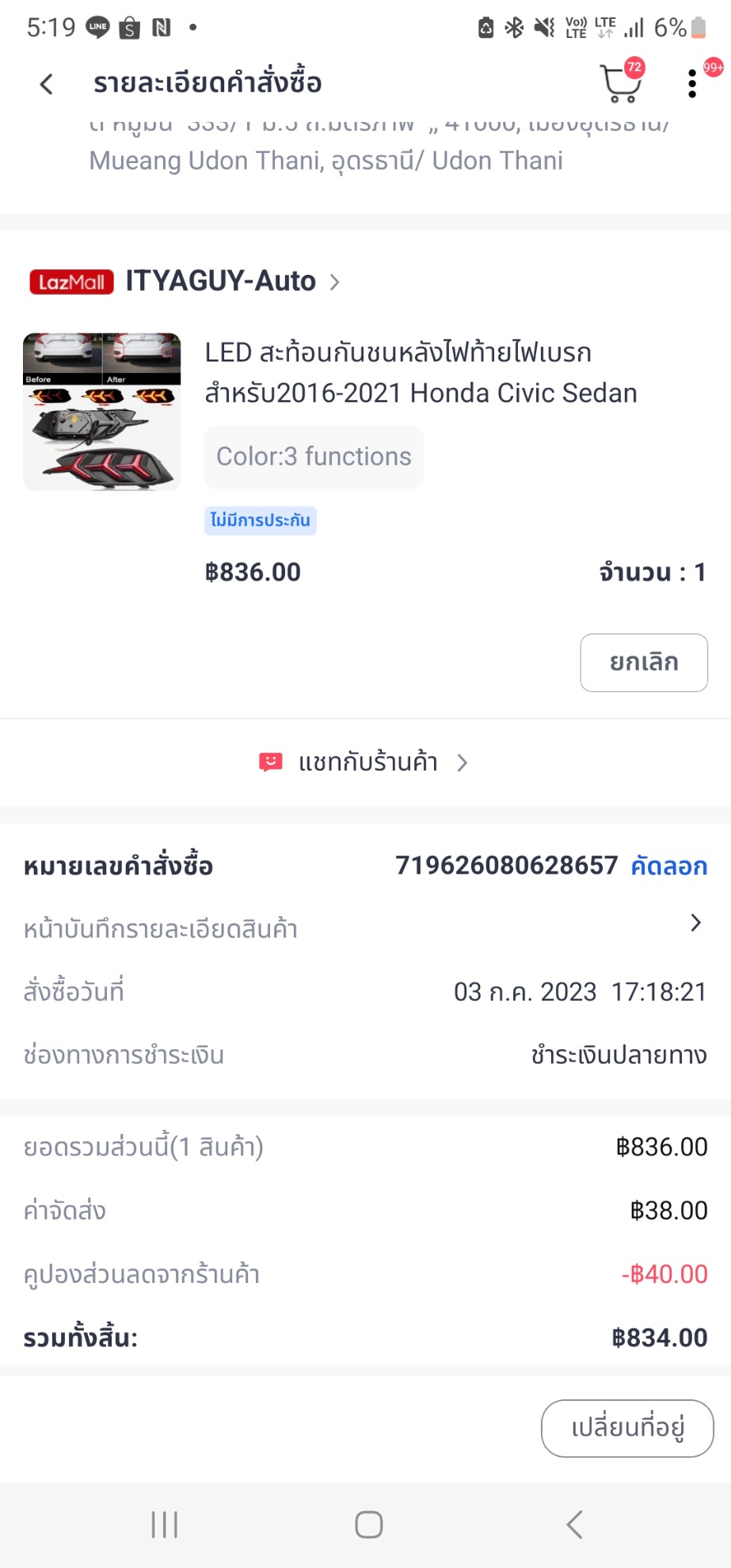Open the shopping cart
Viewport: 731px width, 1568px height.
coord(621,84)
